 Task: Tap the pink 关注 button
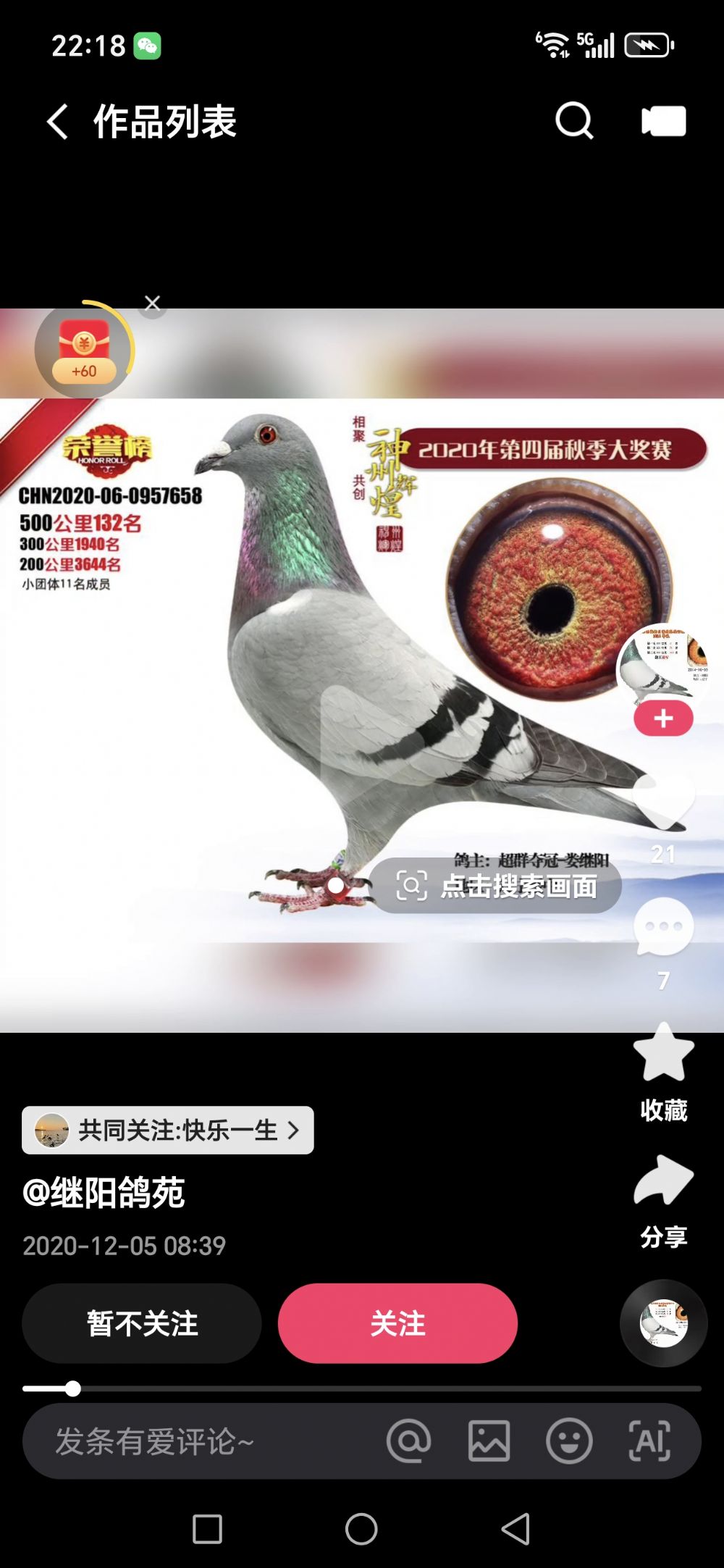397,1323
